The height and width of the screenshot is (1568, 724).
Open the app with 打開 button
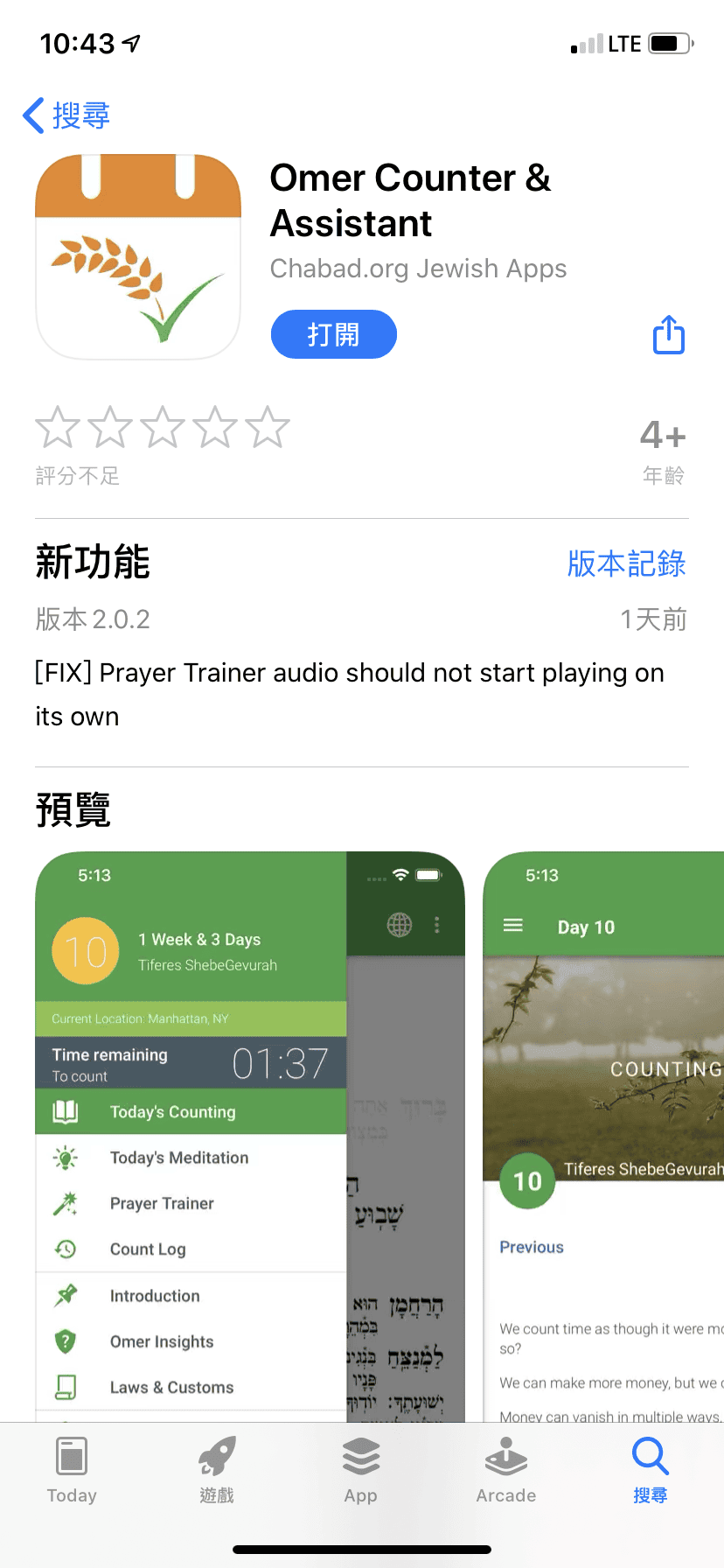334,334
